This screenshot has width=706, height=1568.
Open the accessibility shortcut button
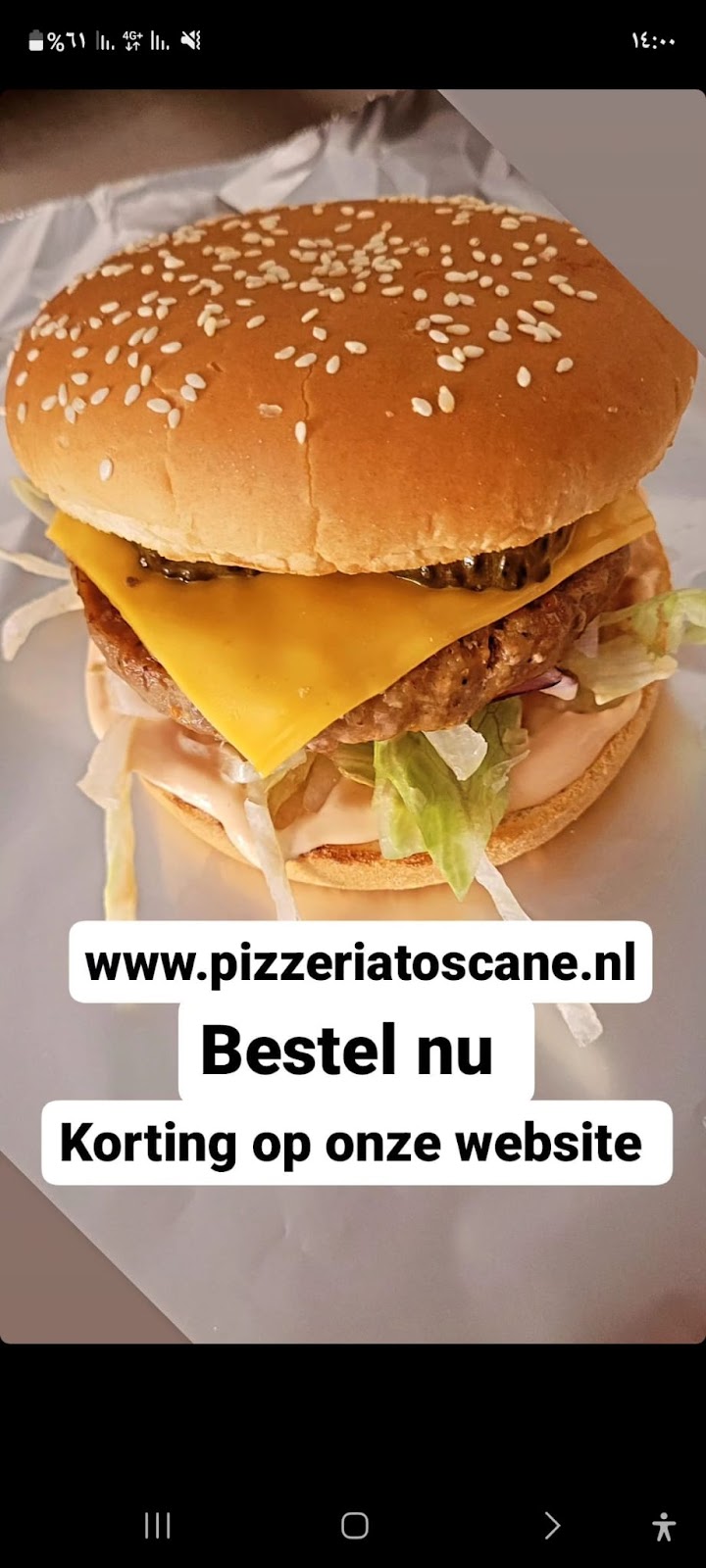click(x=664, y=1526)
